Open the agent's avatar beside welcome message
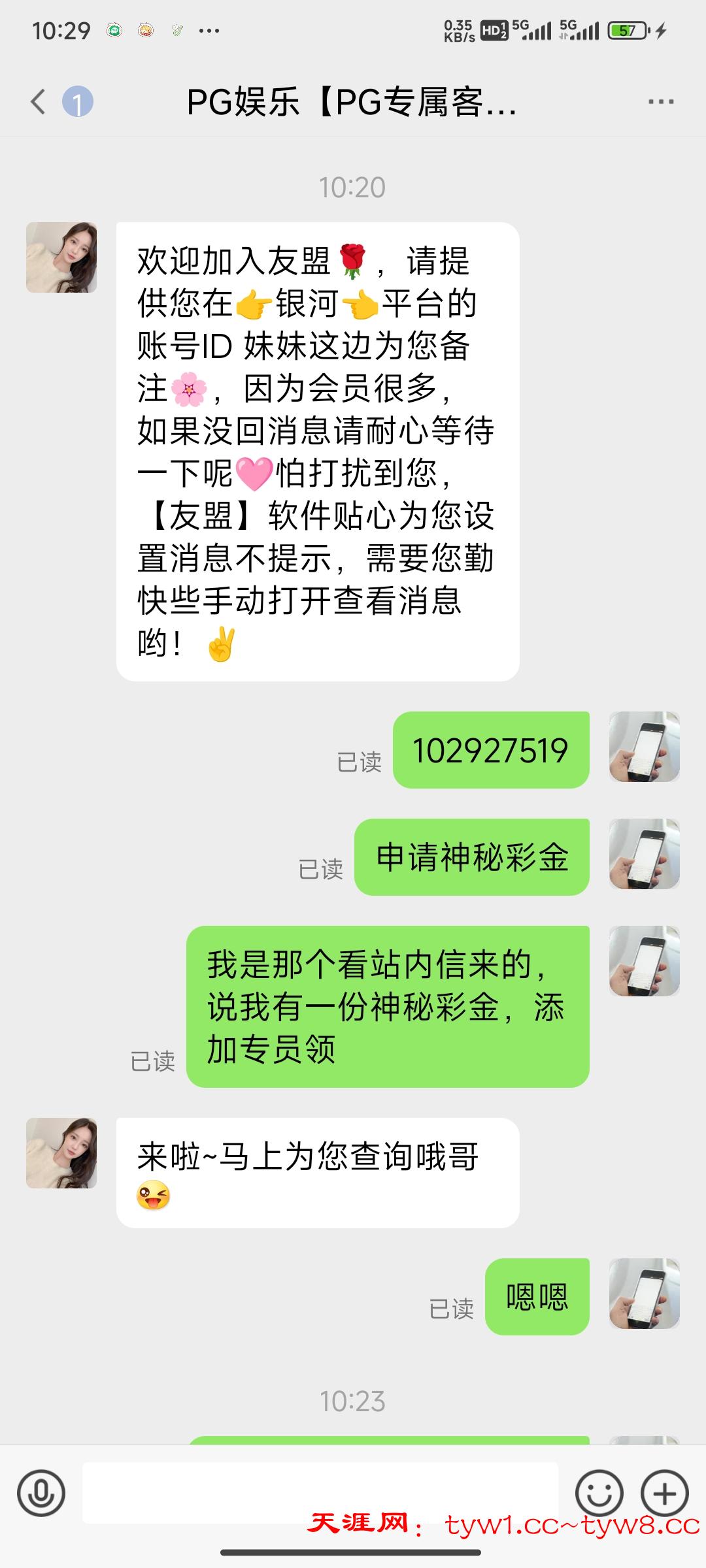This screenshot has width=706, height=1568. click(61, 257)
